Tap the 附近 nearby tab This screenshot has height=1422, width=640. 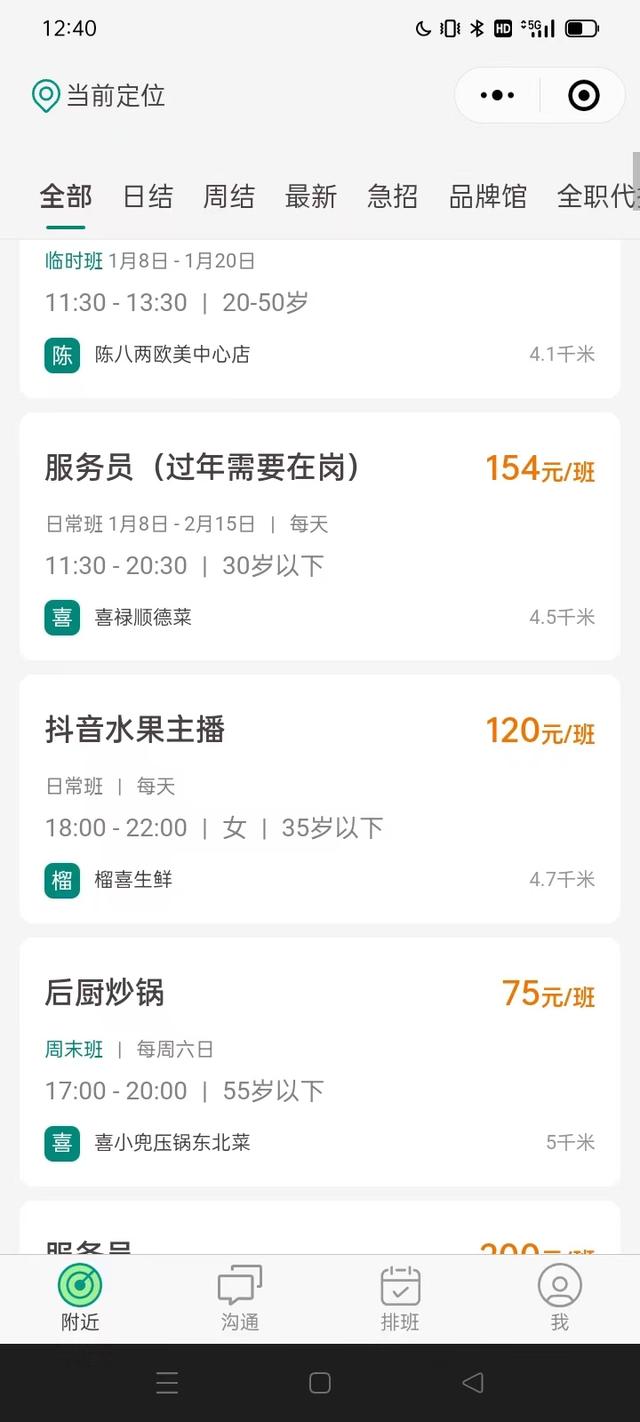pyautogui.click(x=80, y=1298)
